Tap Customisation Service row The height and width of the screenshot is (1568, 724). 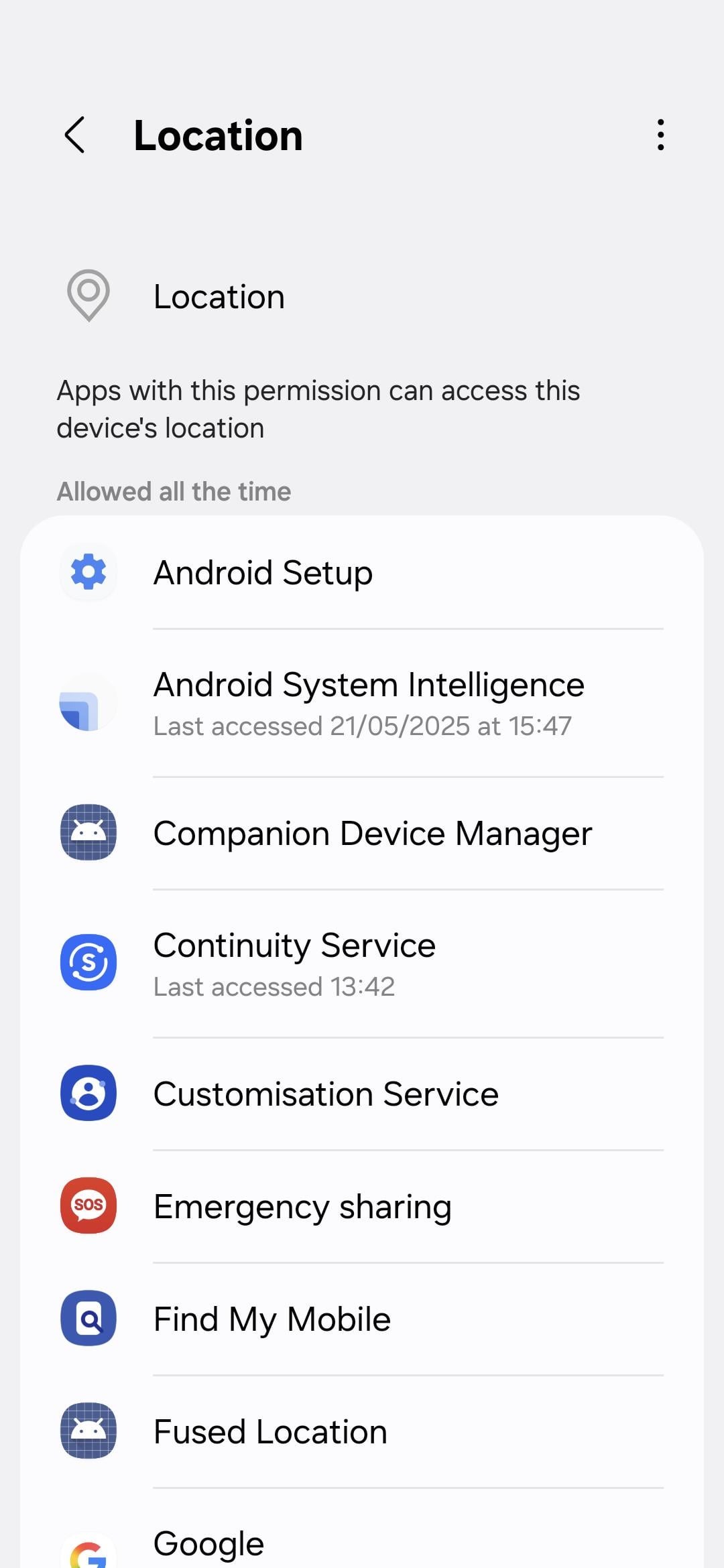coord(362,1094)
